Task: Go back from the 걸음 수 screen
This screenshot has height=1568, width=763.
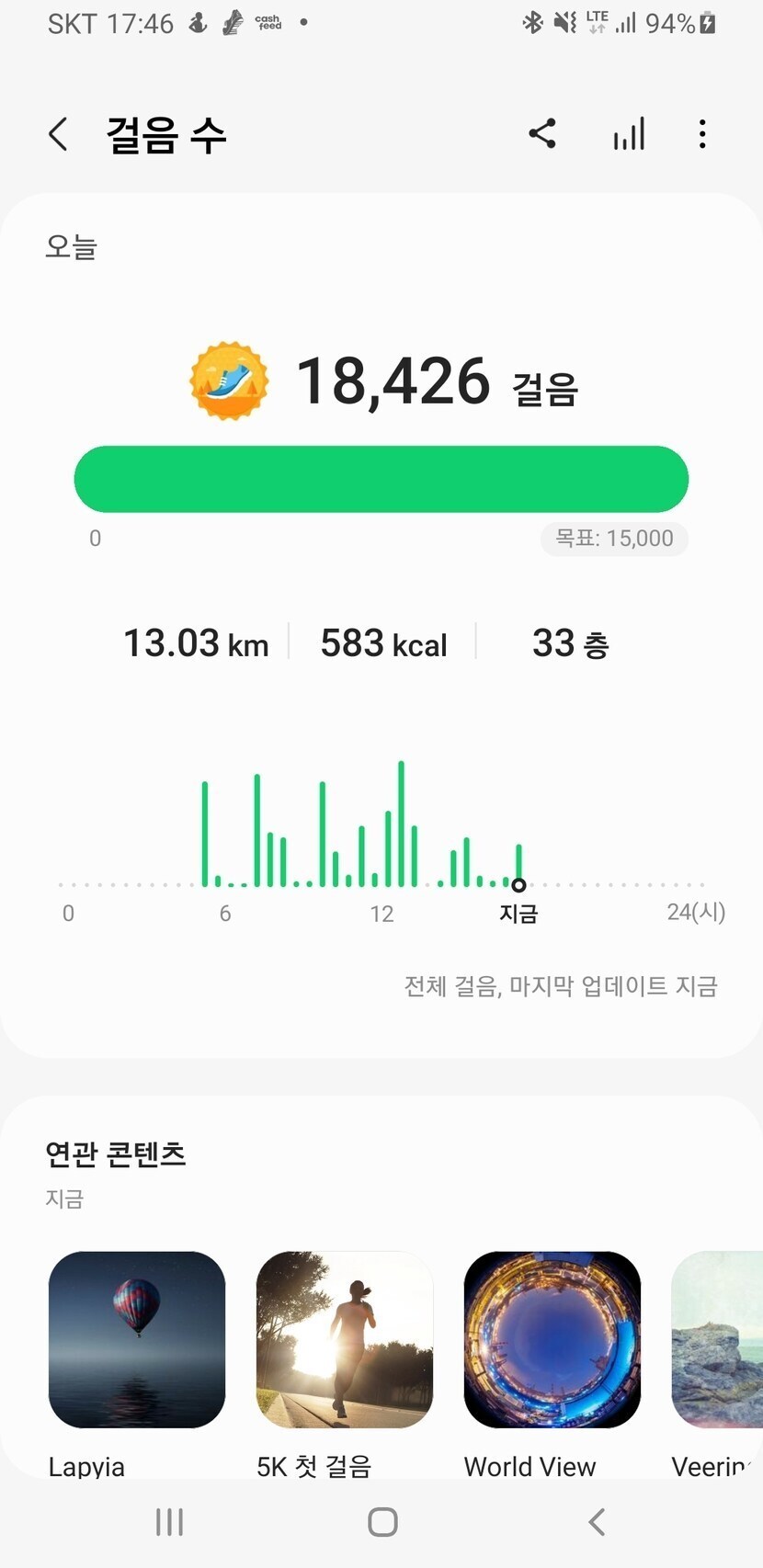Action: (x=58, y=134)
